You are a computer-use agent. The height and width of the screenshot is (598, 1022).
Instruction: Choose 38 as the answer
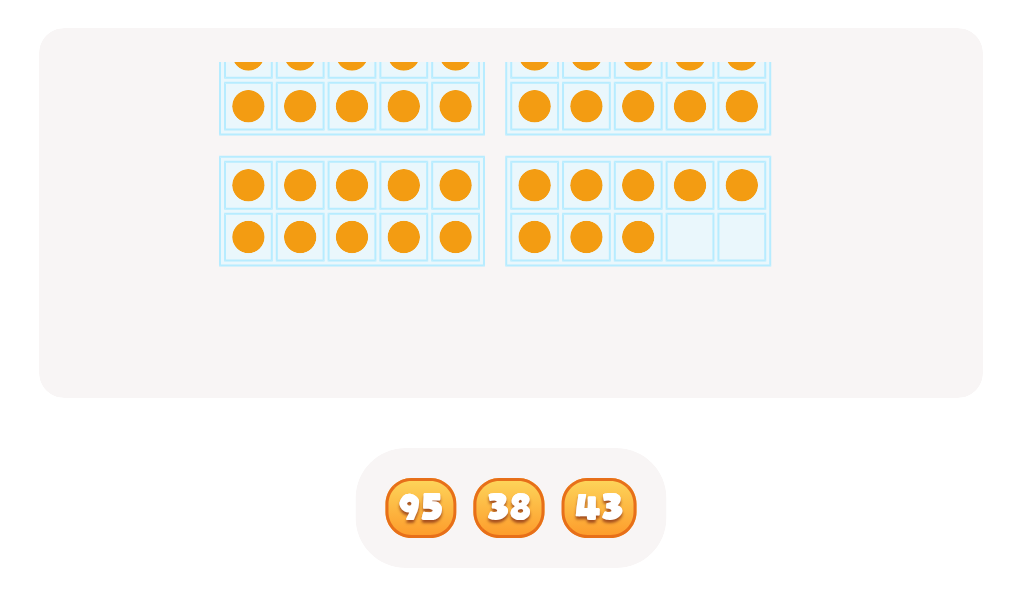pos(508,508)
